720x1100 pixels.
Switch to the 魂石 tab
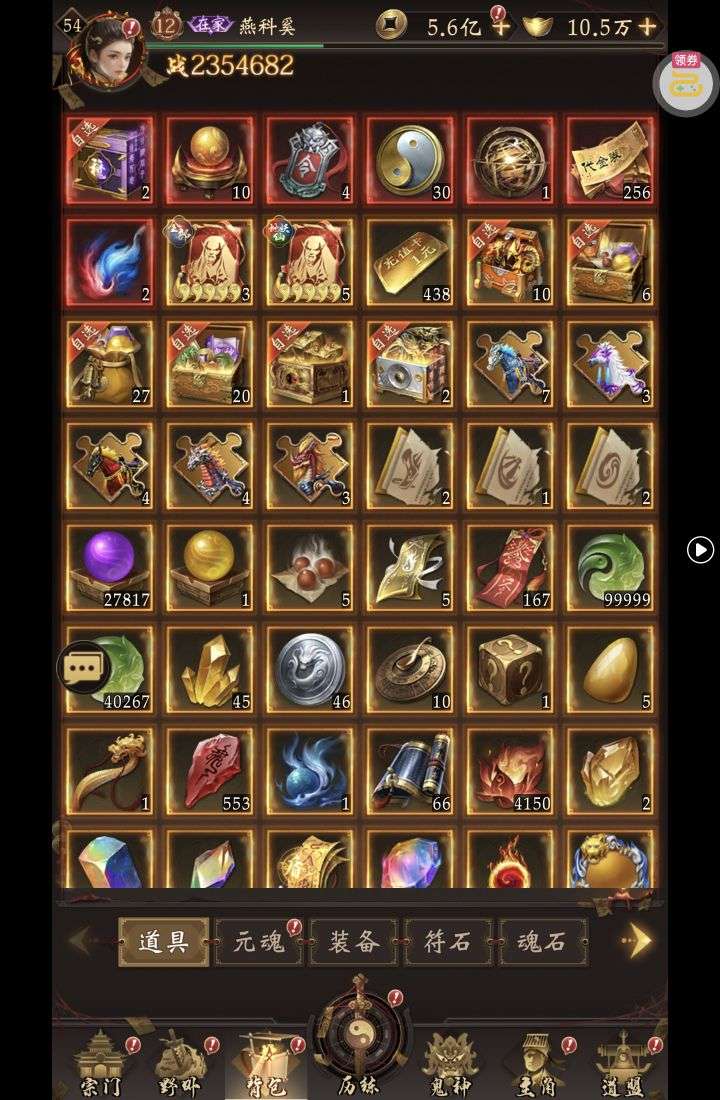click(542, 941)
